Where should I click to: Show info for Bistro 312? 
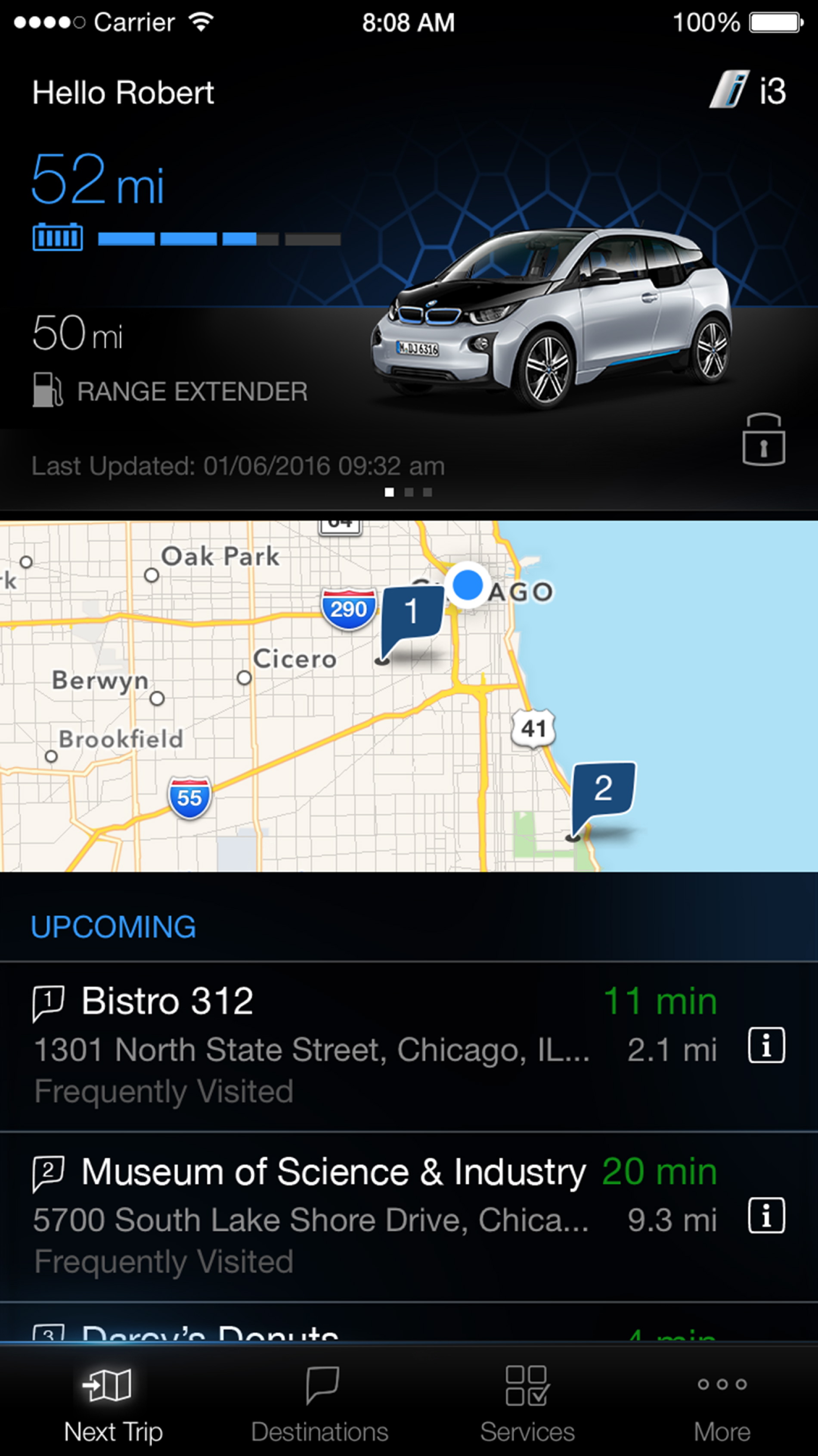pyautogui.click(x=766, y=1045)
